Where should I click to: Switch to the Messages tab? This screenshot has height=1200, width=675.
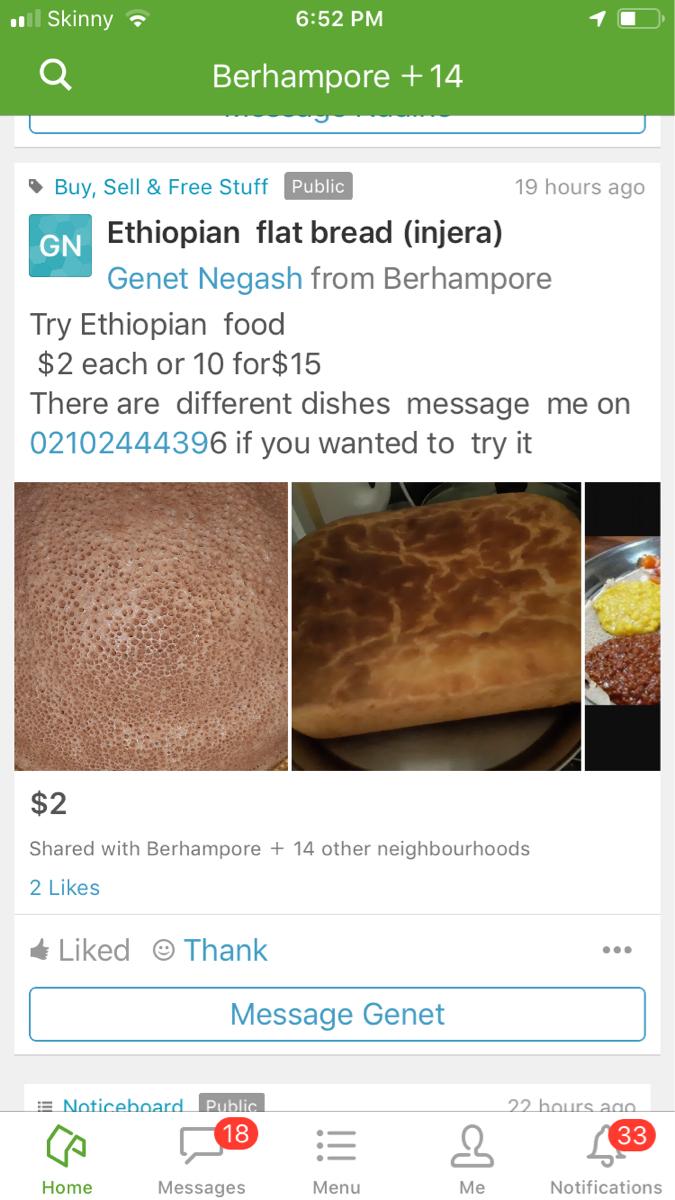[202, 1158]
